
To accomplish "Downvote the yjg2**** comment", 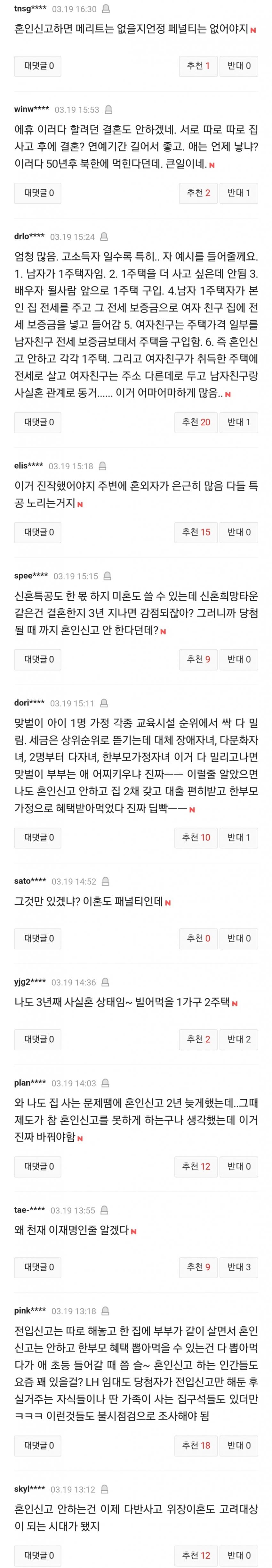I will (x=239, y=1039).
